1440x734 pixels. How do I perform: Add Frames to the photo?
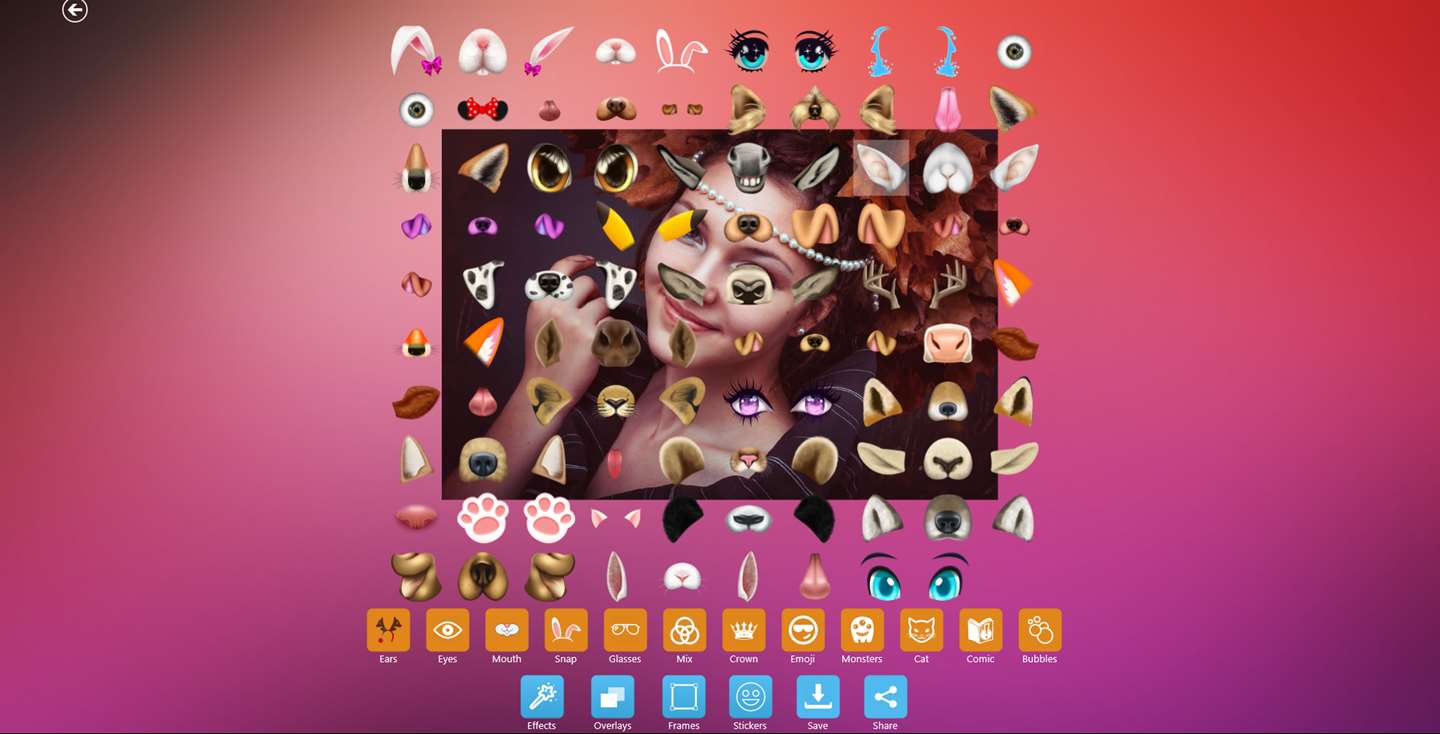click(x=684, y=697)
